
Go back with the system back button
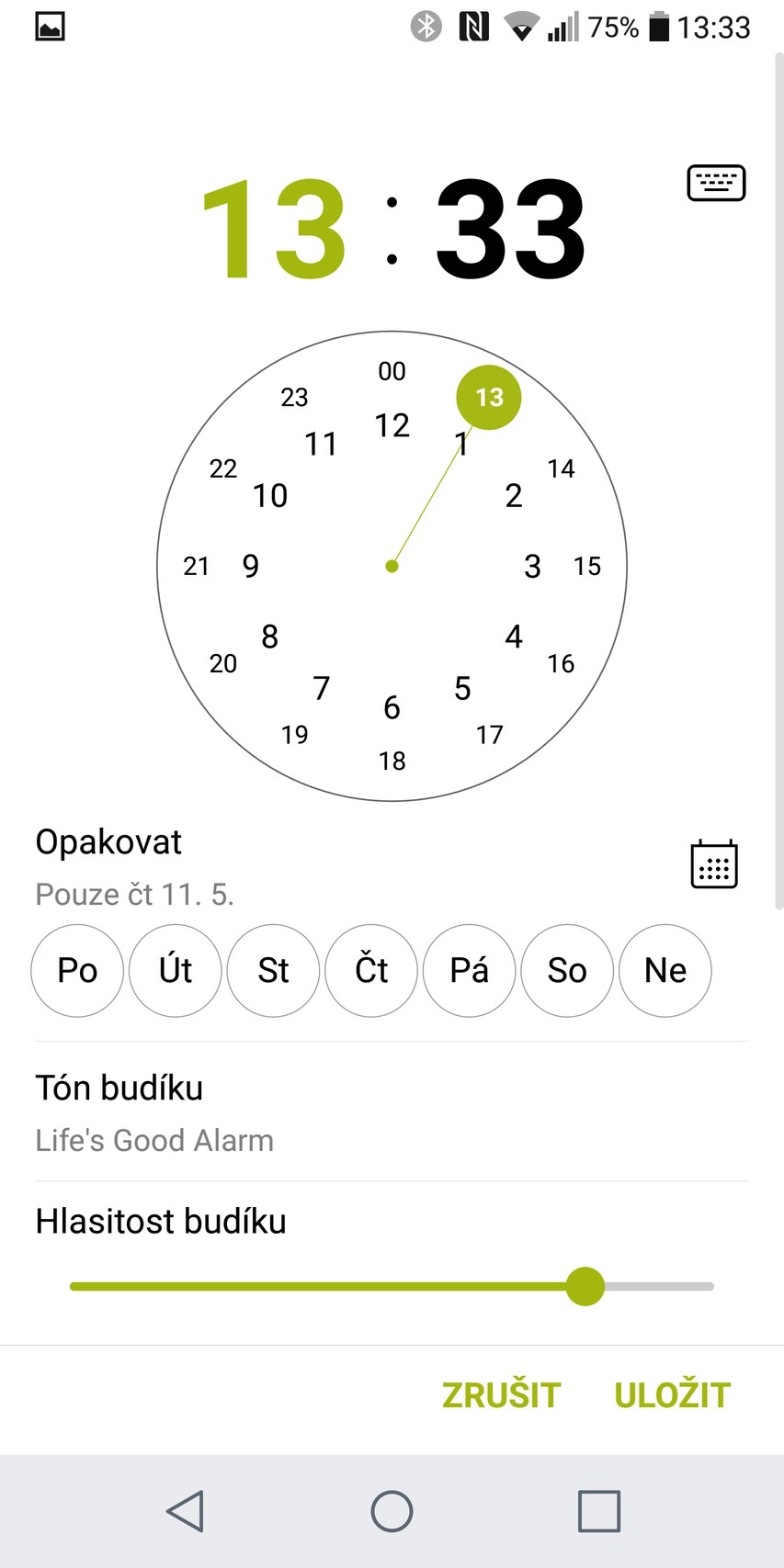[185, 1511]
